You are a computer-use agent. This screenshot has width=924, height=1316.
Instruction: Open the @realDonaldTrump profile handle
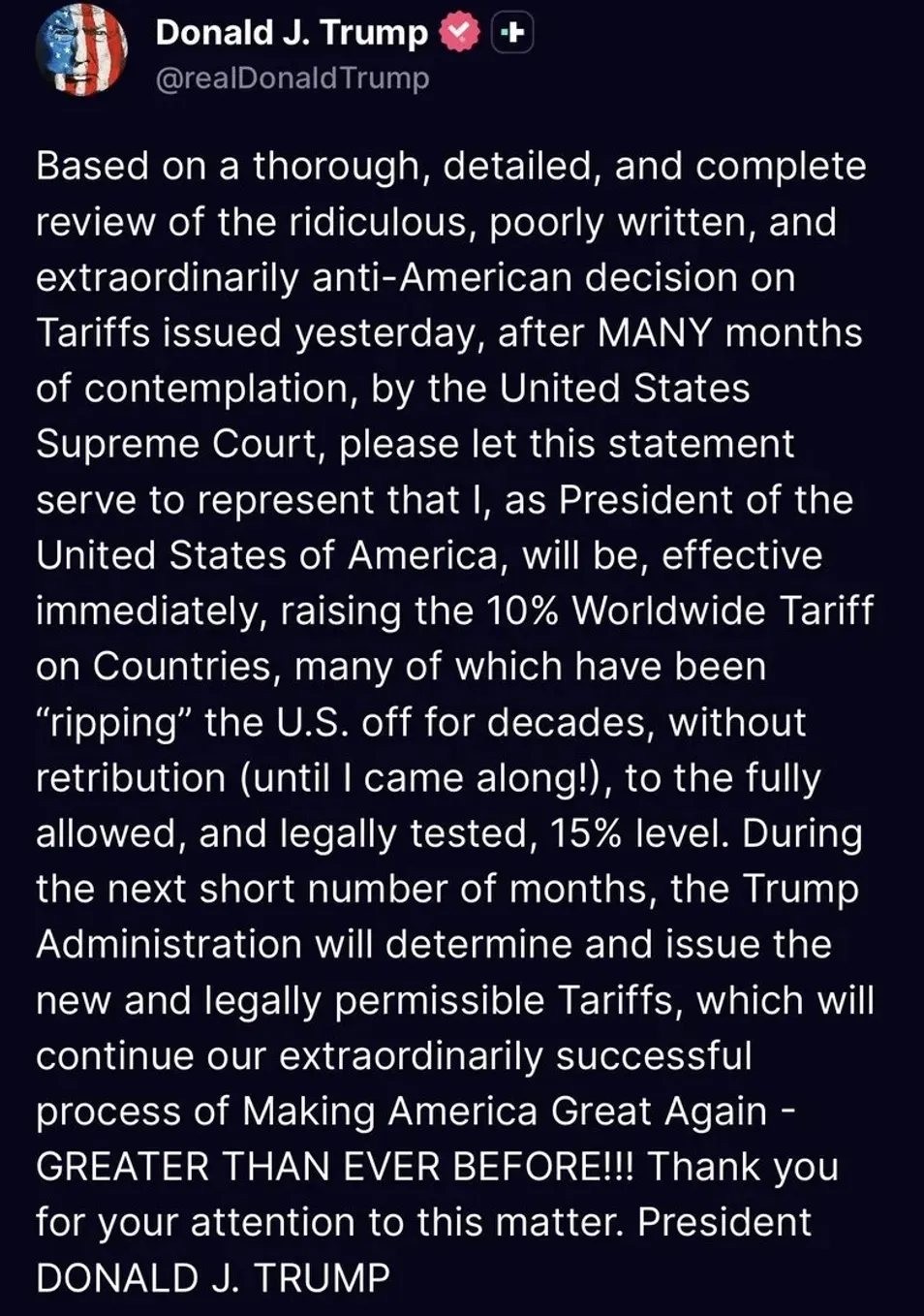(292, 78)
